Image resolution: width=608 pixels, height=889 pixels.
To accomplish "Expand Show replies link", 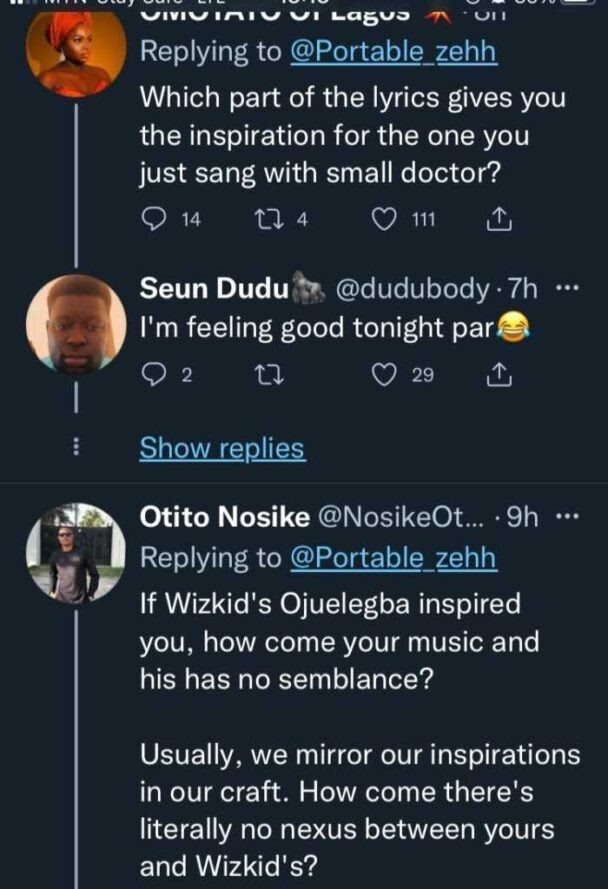I will click(222, 448).
